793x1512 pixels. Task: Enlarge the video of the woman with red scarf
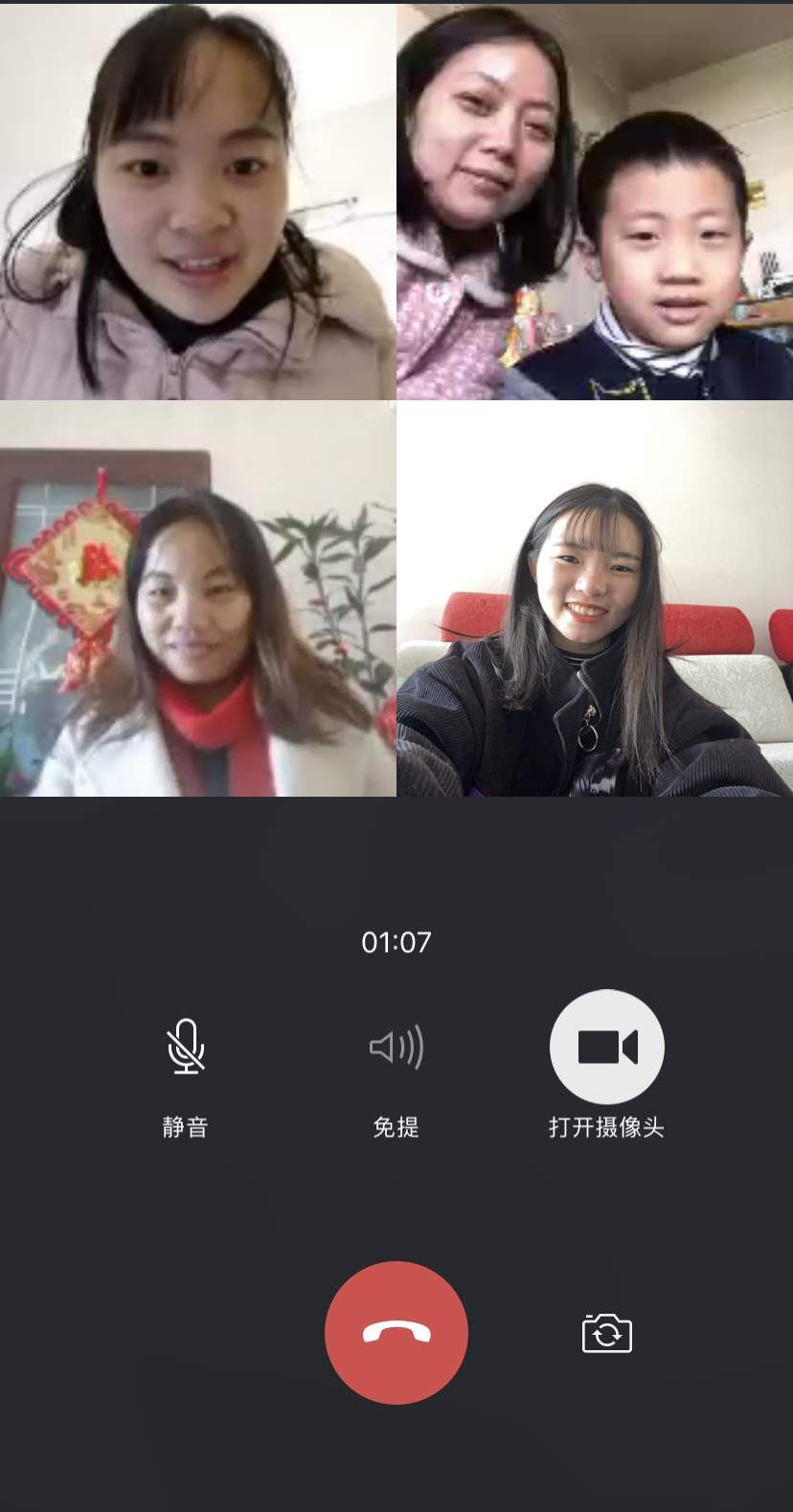coord(197,598)
